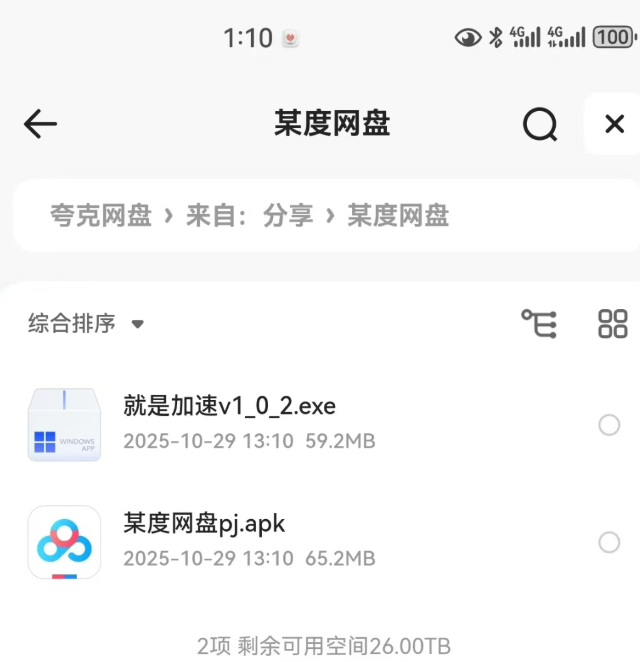This screenshot has height=662, width=640.
Task: Jump to 来自：分享 breadcrumb folder
Action: (x=249, y=215)
